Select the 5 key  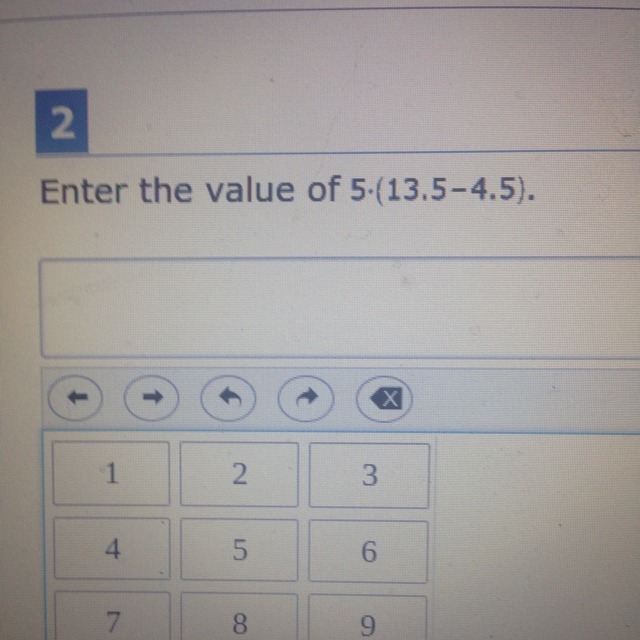[x=239, y=550]
